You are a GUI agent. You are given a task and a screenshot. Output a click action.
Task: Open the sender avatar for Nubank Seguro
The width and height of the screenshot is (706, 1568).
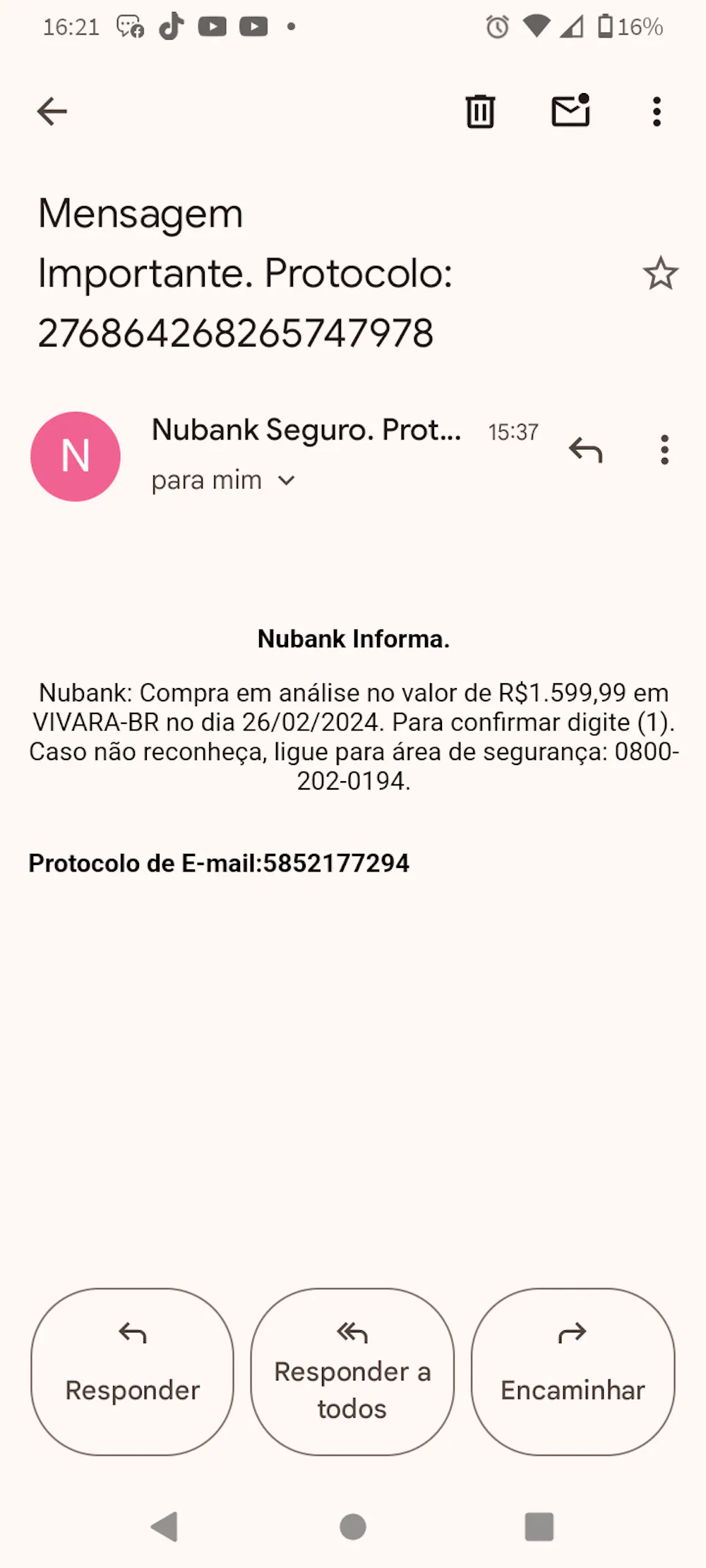pos(76,457)
